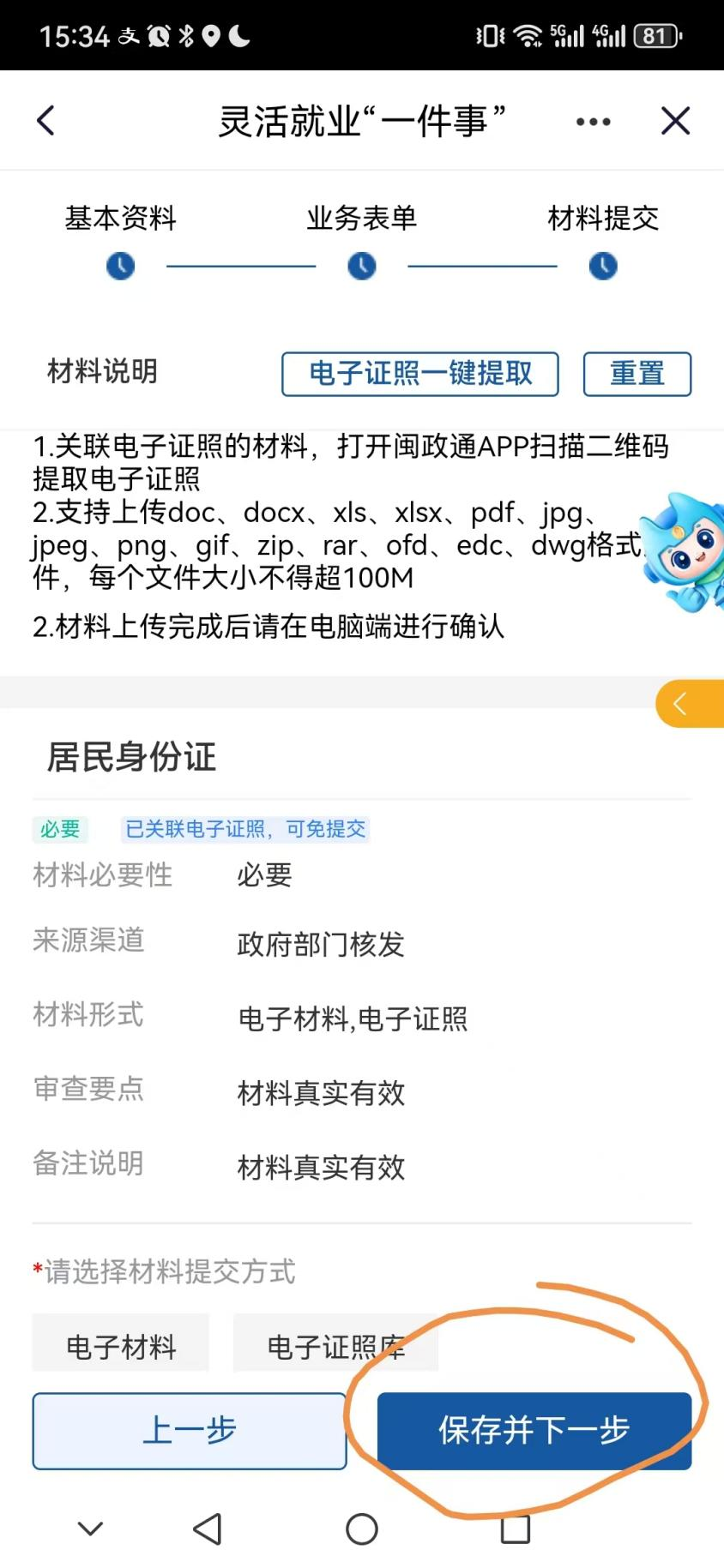Open the system recent apps view

[x=515, y=1529]
